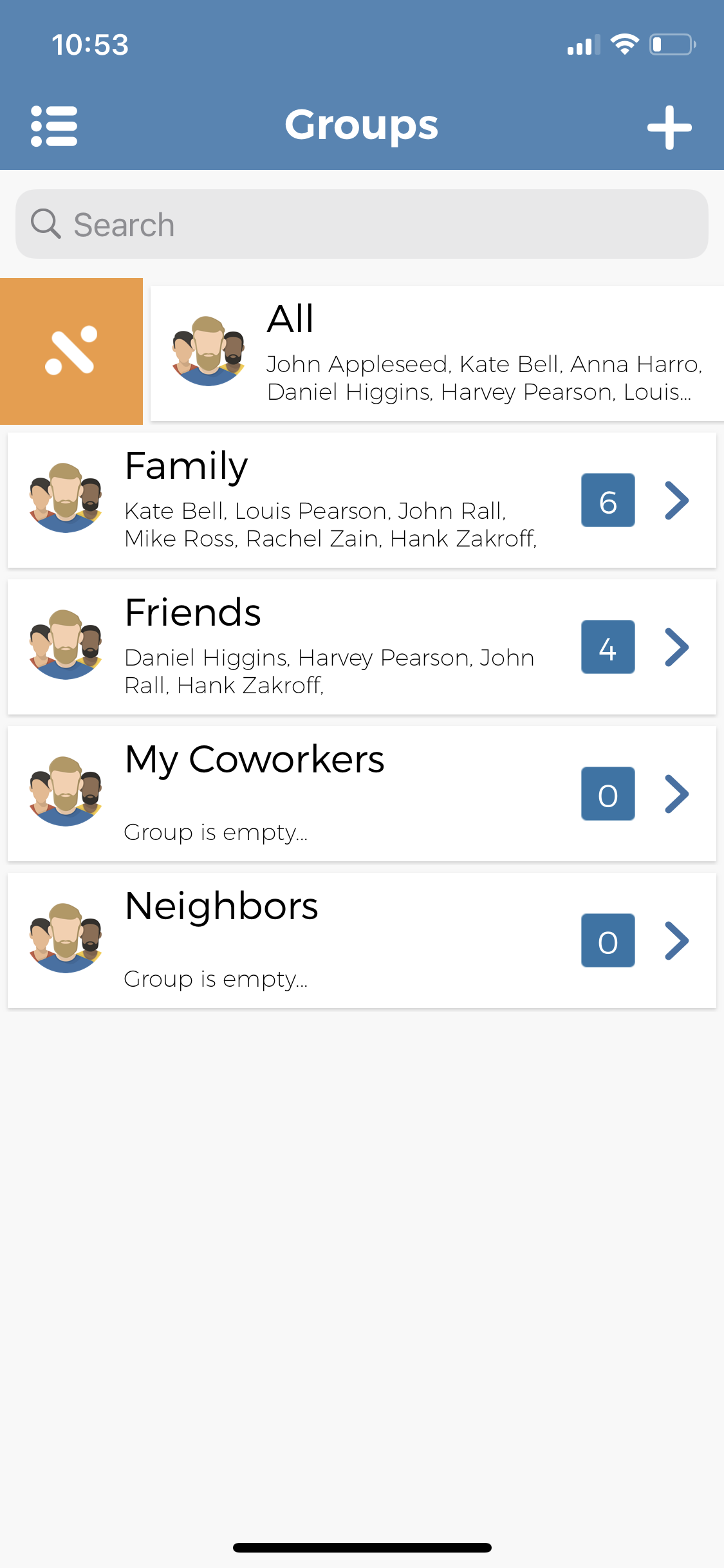Open the Friends group
The height and width of the screenshot is (1568, 724).
(362, 647)
